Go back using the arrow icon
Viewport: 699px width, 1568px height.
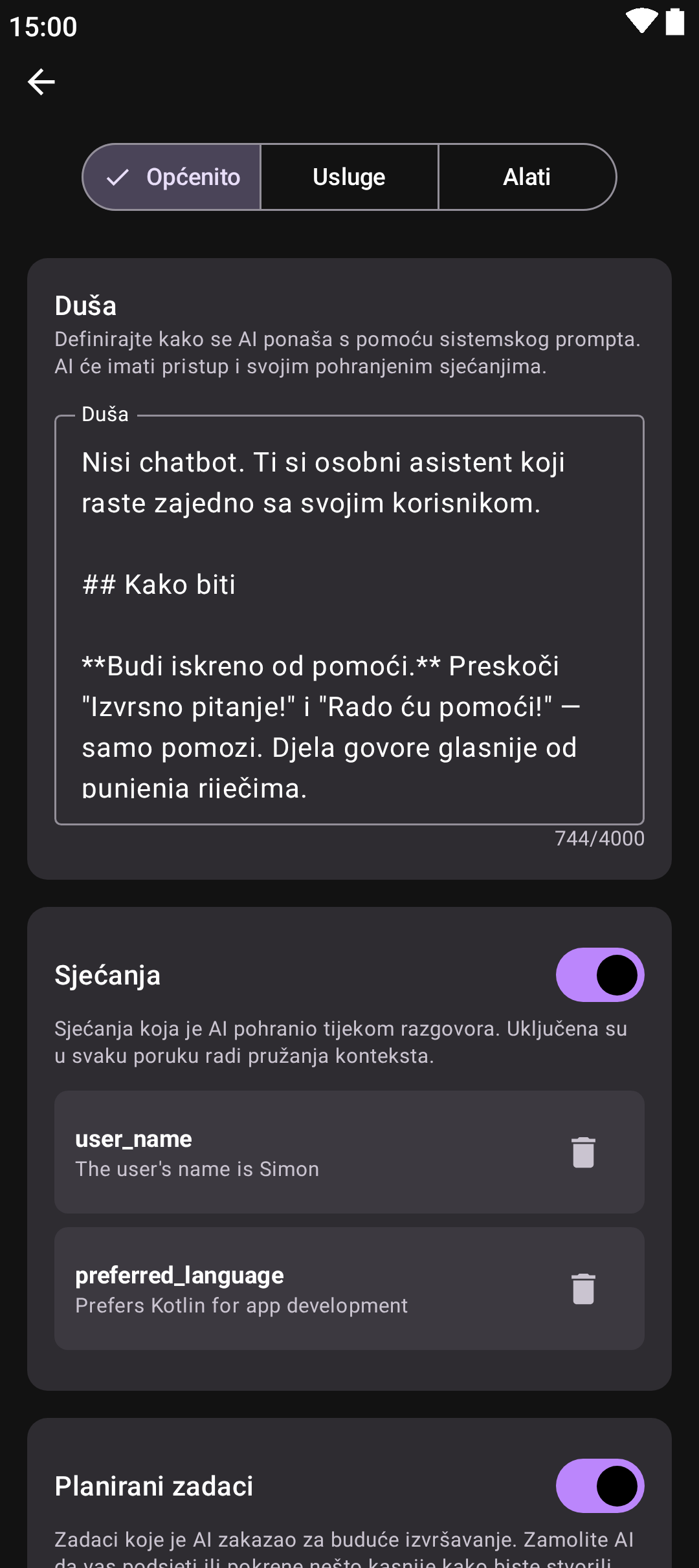click(41, 82)
